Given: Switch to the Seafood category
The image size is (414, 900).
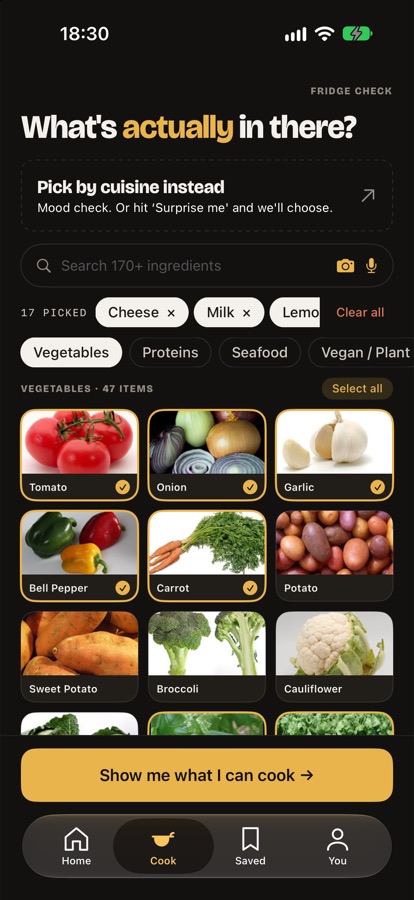Looking at the screenshot, I should click(260, 352).
